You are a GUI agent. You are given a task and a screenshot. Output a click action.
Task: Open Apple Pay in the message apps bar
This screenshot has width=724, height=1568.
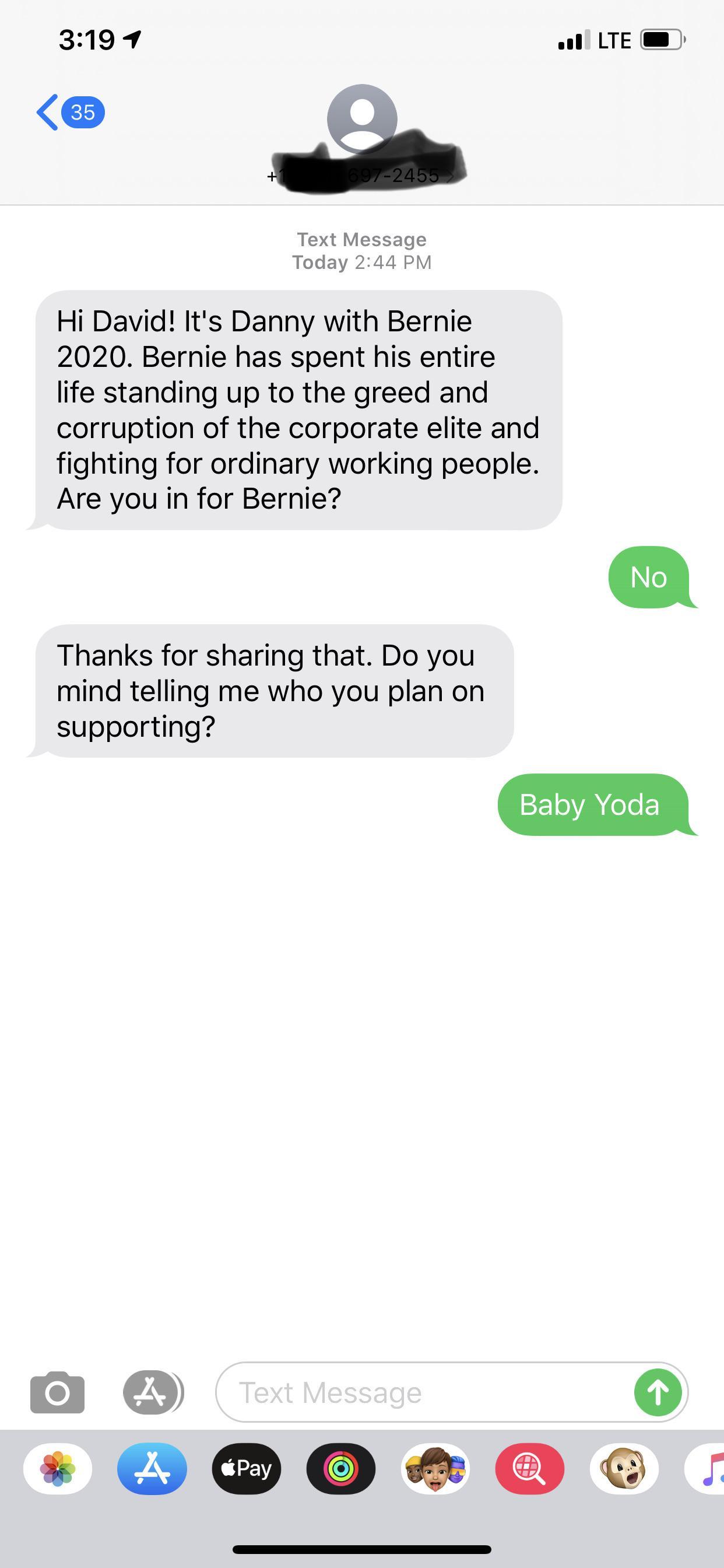coord(247,1469)
